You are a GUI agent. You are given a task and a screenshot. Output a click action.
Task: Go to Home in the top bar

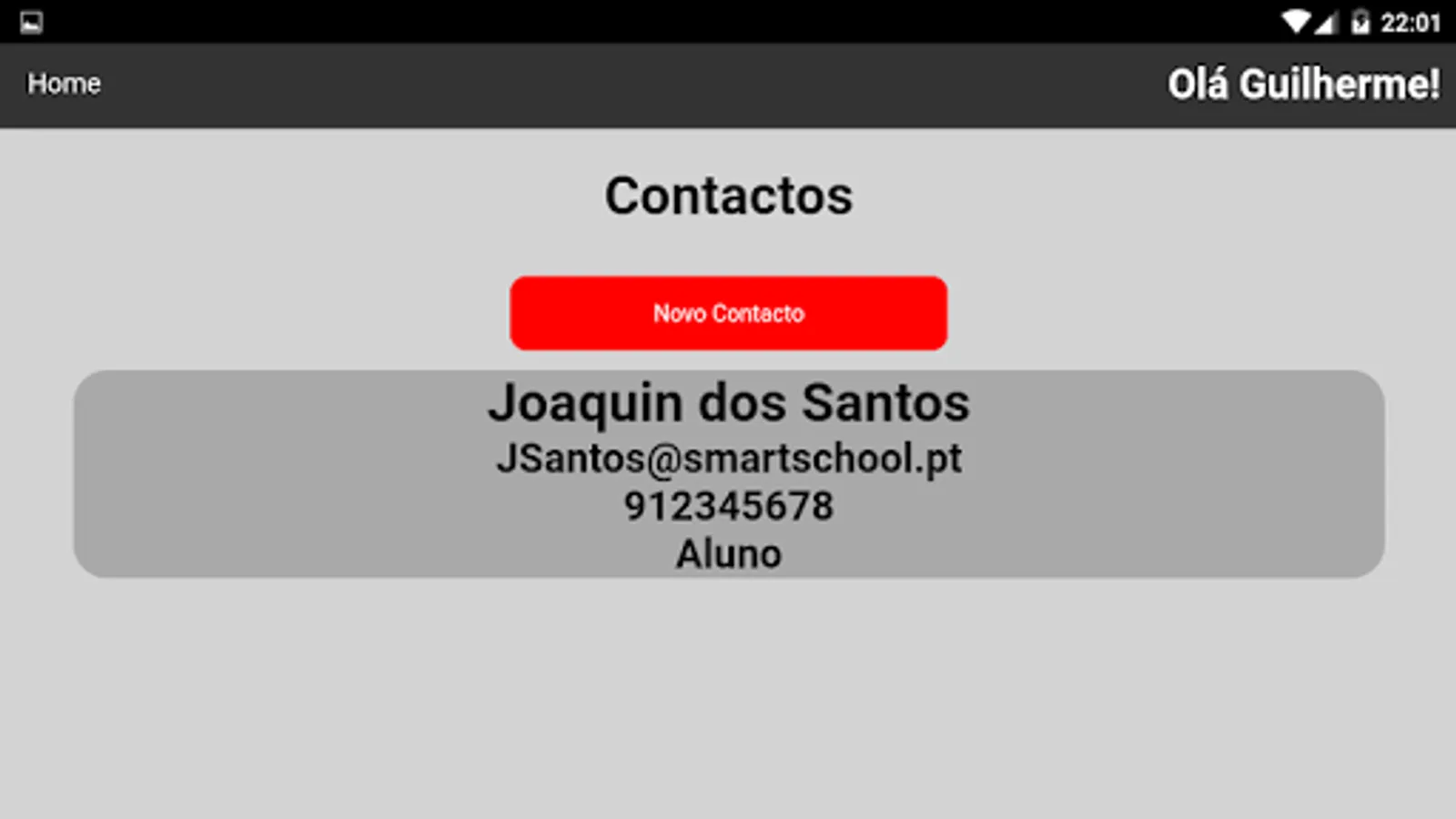(x=64, y=84)
